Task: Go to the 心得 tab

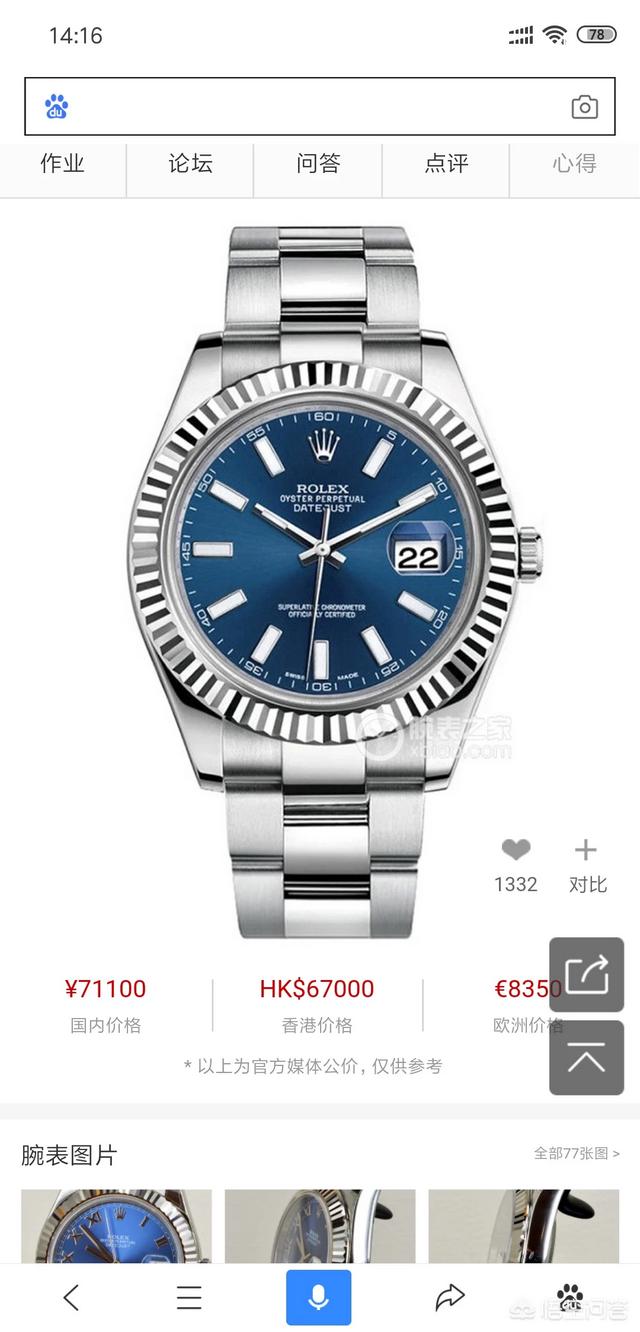Action: tap(574, 164)
